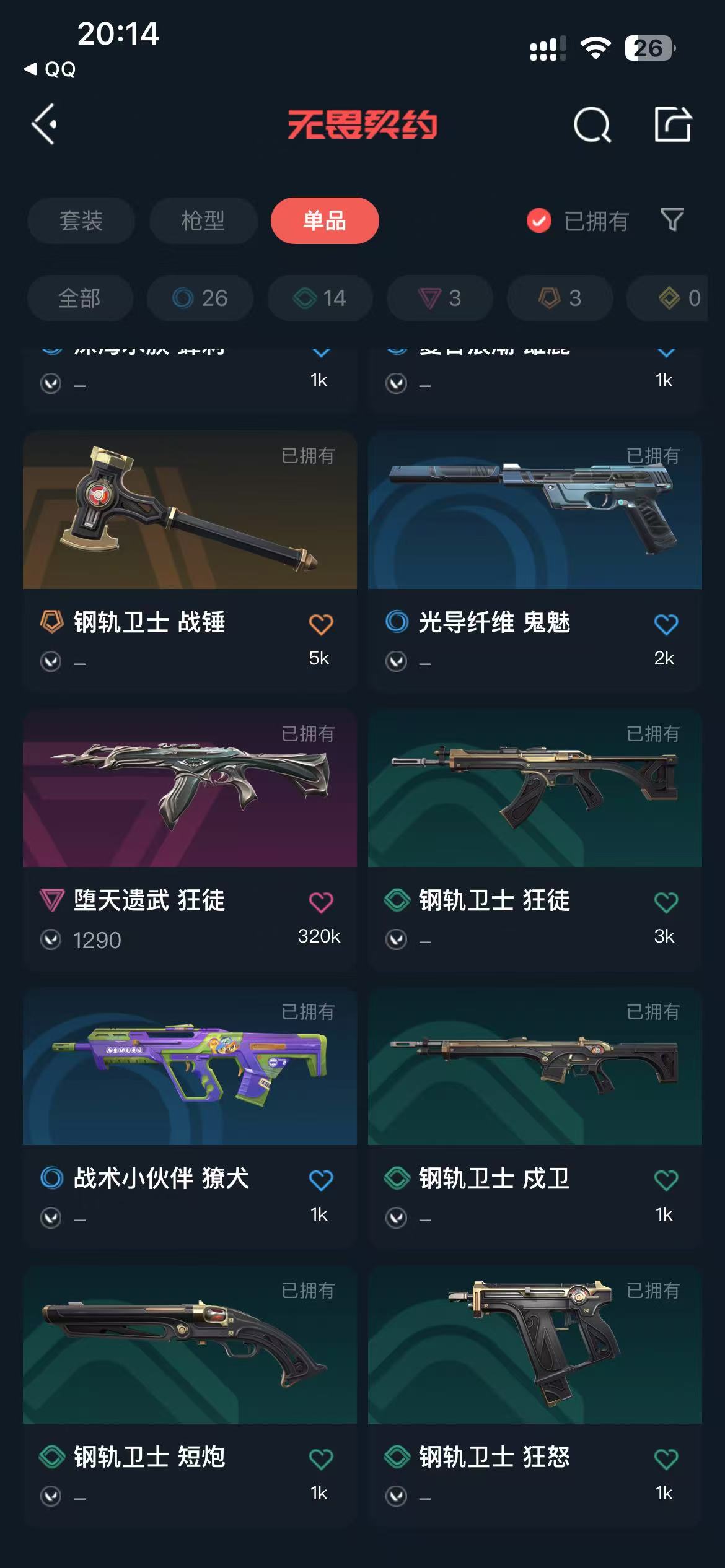Image resolution: width=725 pixels, height=1568 pixels.
Task: Open the search icon
Action: tap(592, 124)
